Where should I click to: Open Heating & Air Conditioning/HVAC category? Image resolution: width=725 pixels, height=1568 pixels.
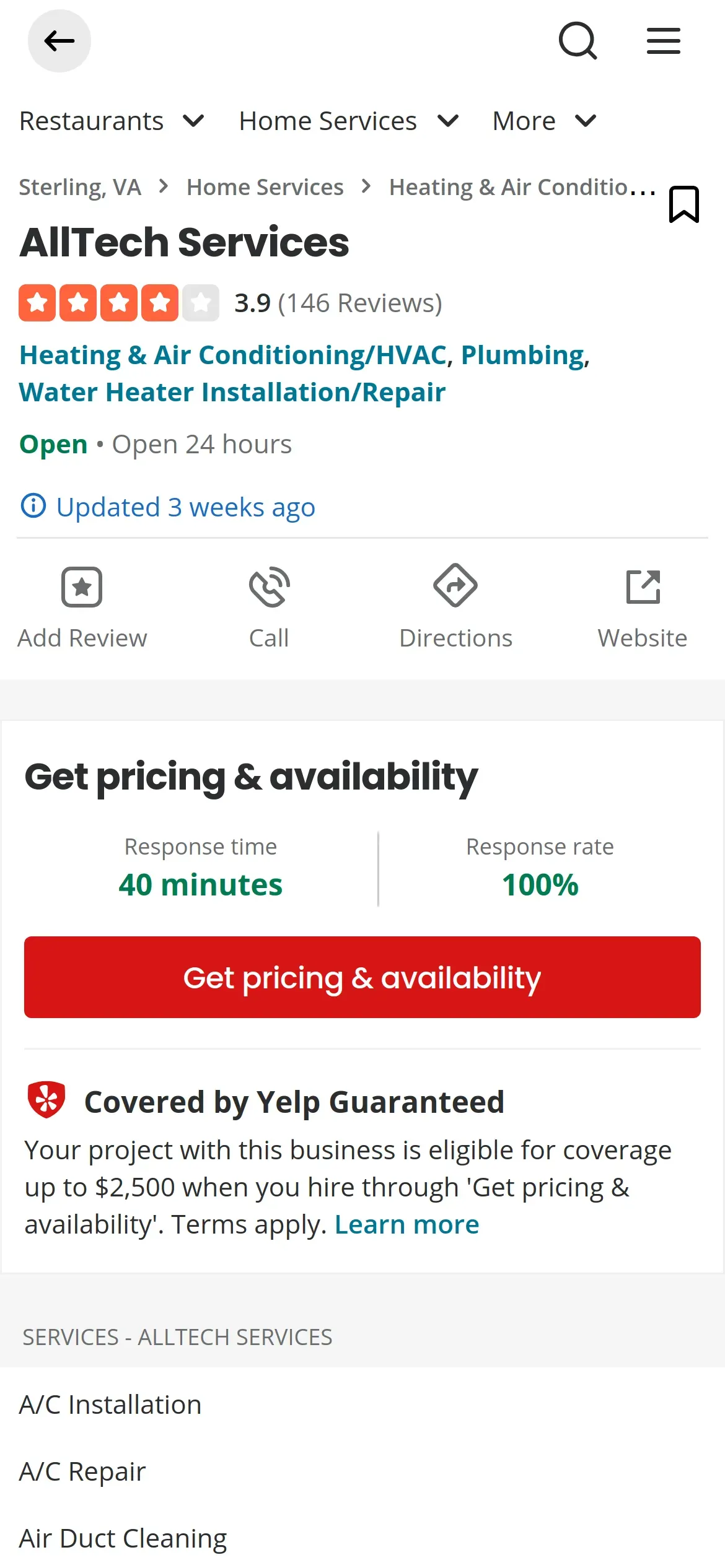(233, 355)
